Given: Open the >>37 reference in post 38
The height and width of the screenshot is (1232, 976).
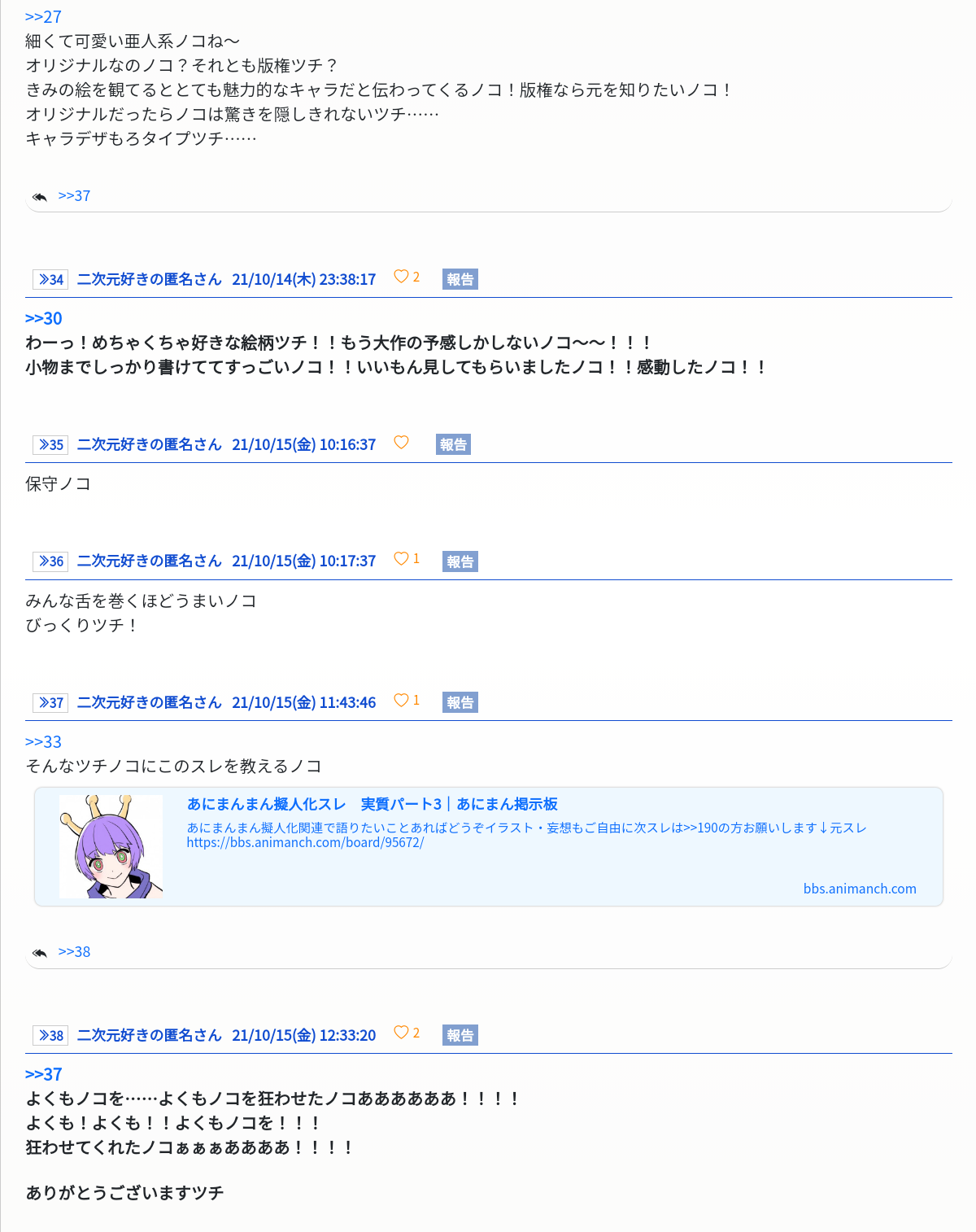Looking at the screenshot, I should pos(43,1075).
